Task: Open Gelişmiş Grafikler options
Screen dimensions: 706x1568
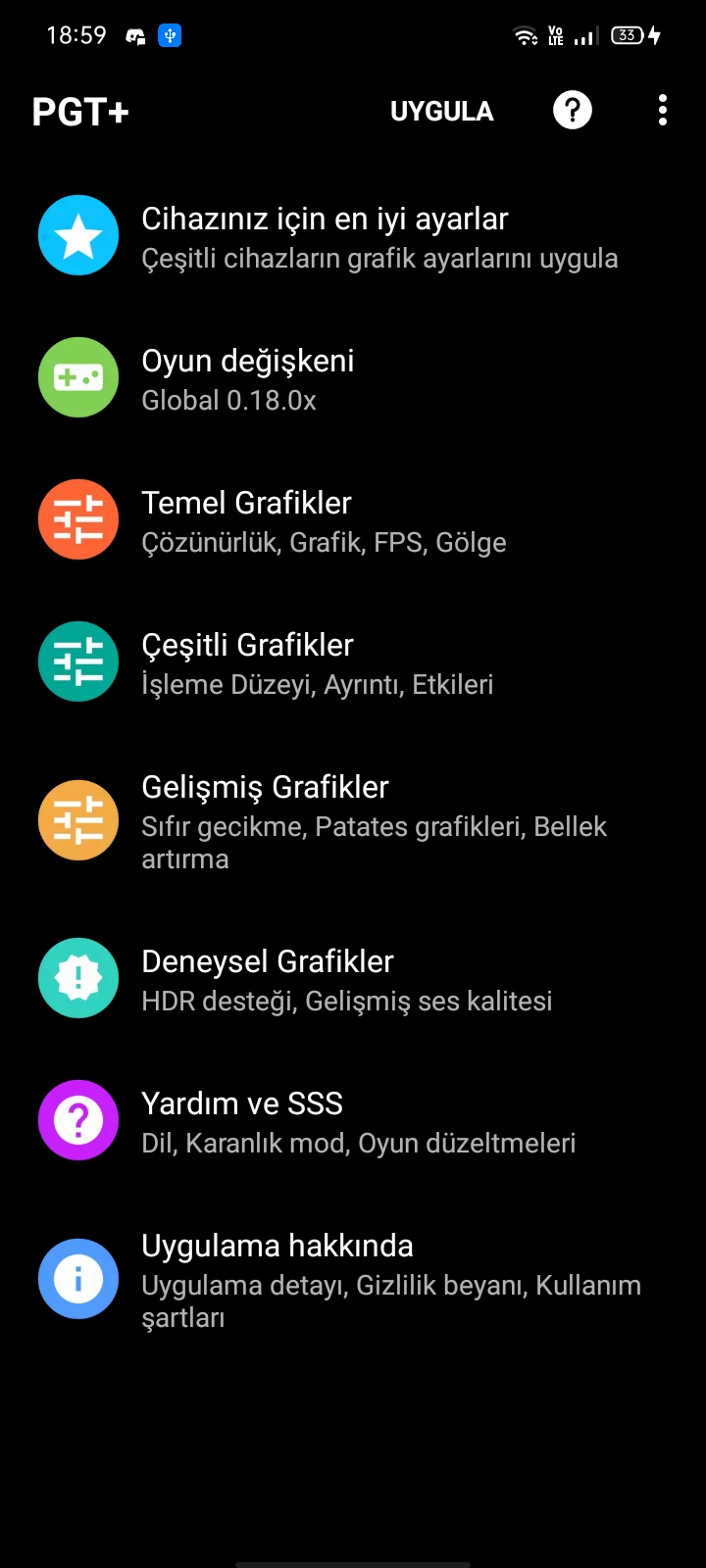Action: (x=353, y=820)
